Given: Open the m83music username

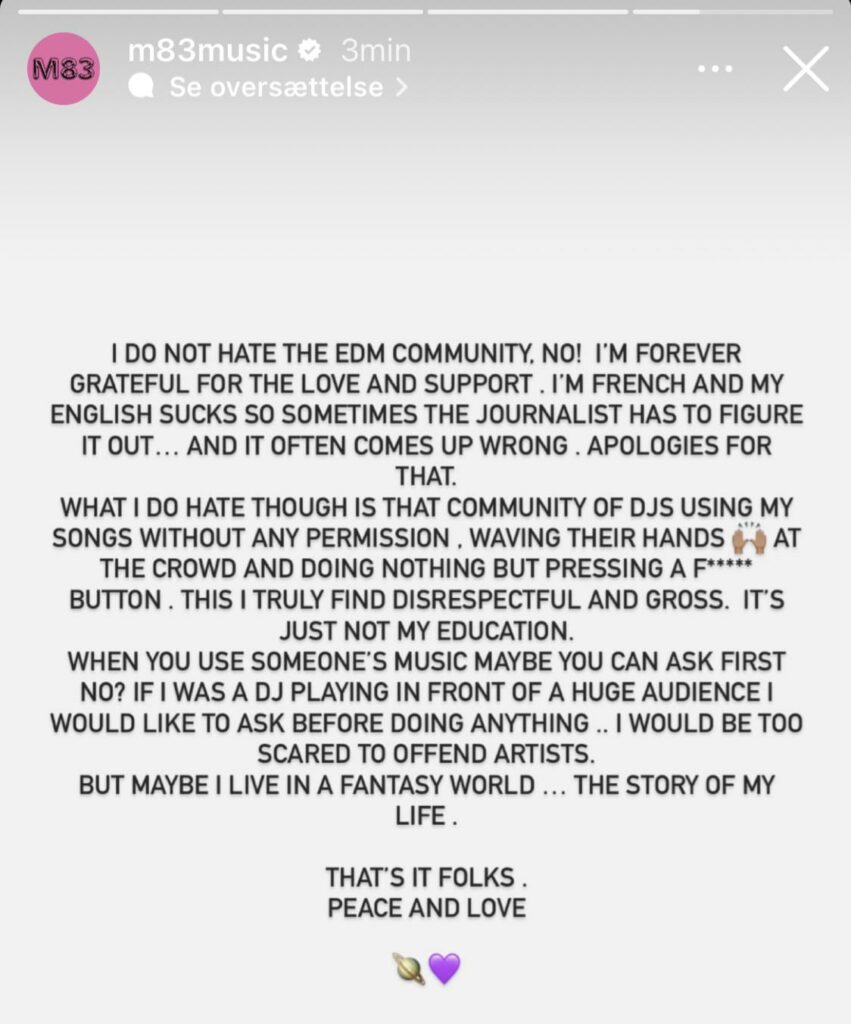Looking at the screenshot, I should point(207,51).
